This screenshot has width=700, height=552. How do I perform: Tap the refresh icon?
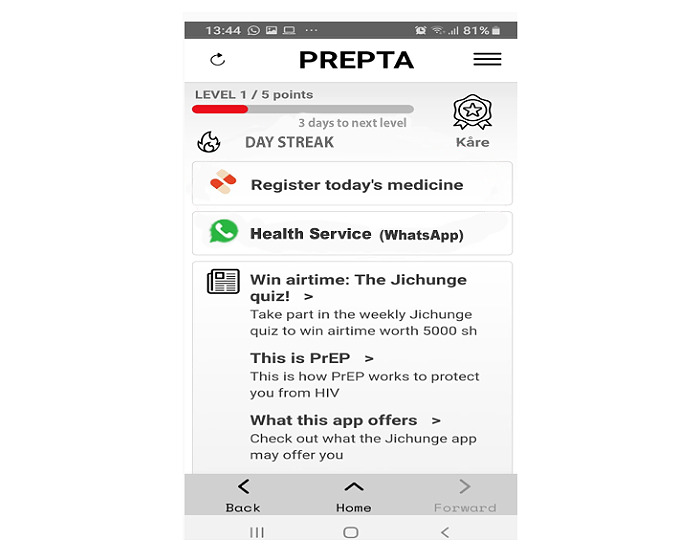point(218,60)
